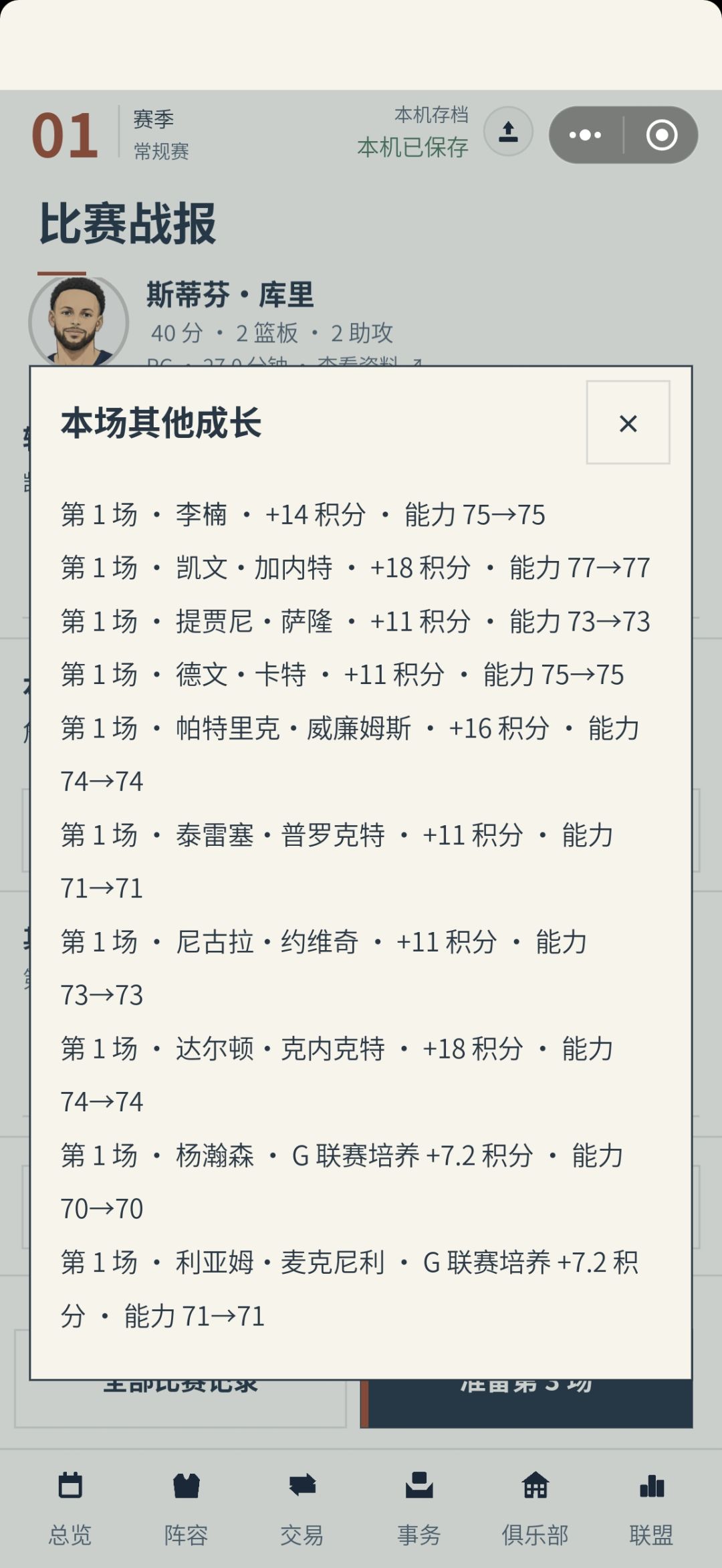This screenshot has width=722, height=1568.
Task: Open the mini program more-options menu
Action: click(586, 135)
